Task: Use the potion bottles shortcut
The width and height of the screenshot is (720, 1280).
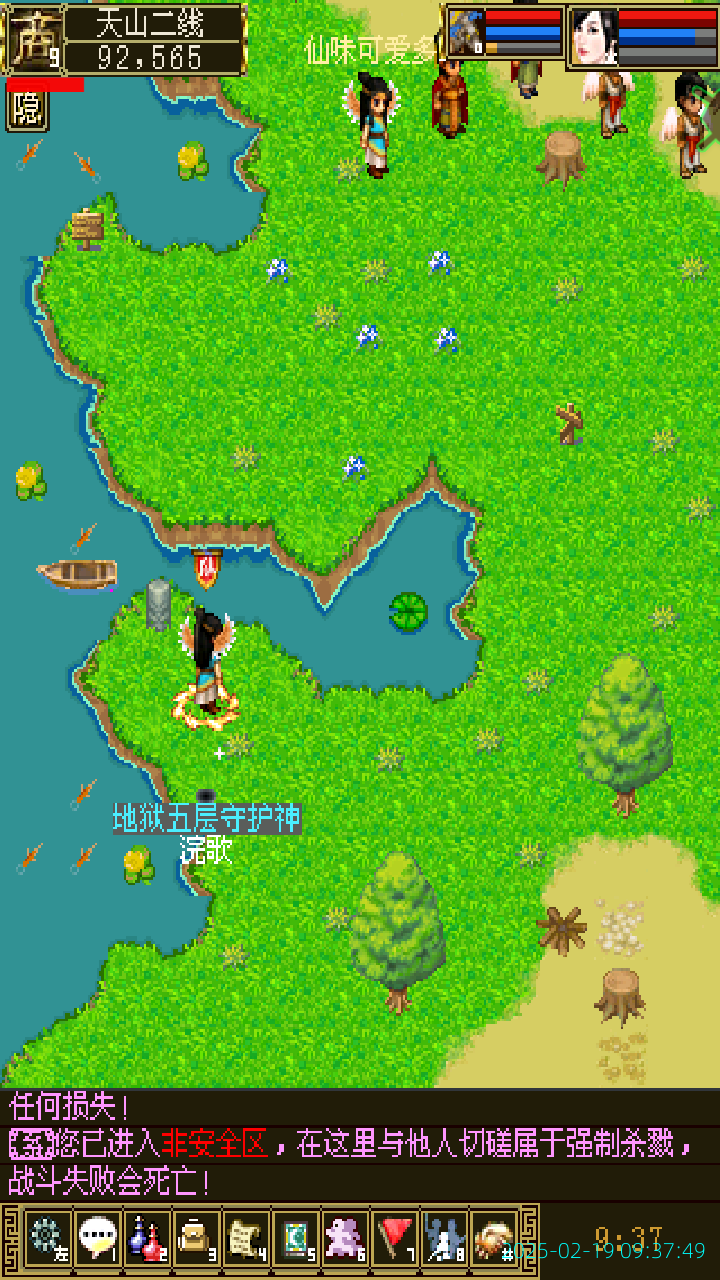Action: [x=146, y=1238]
